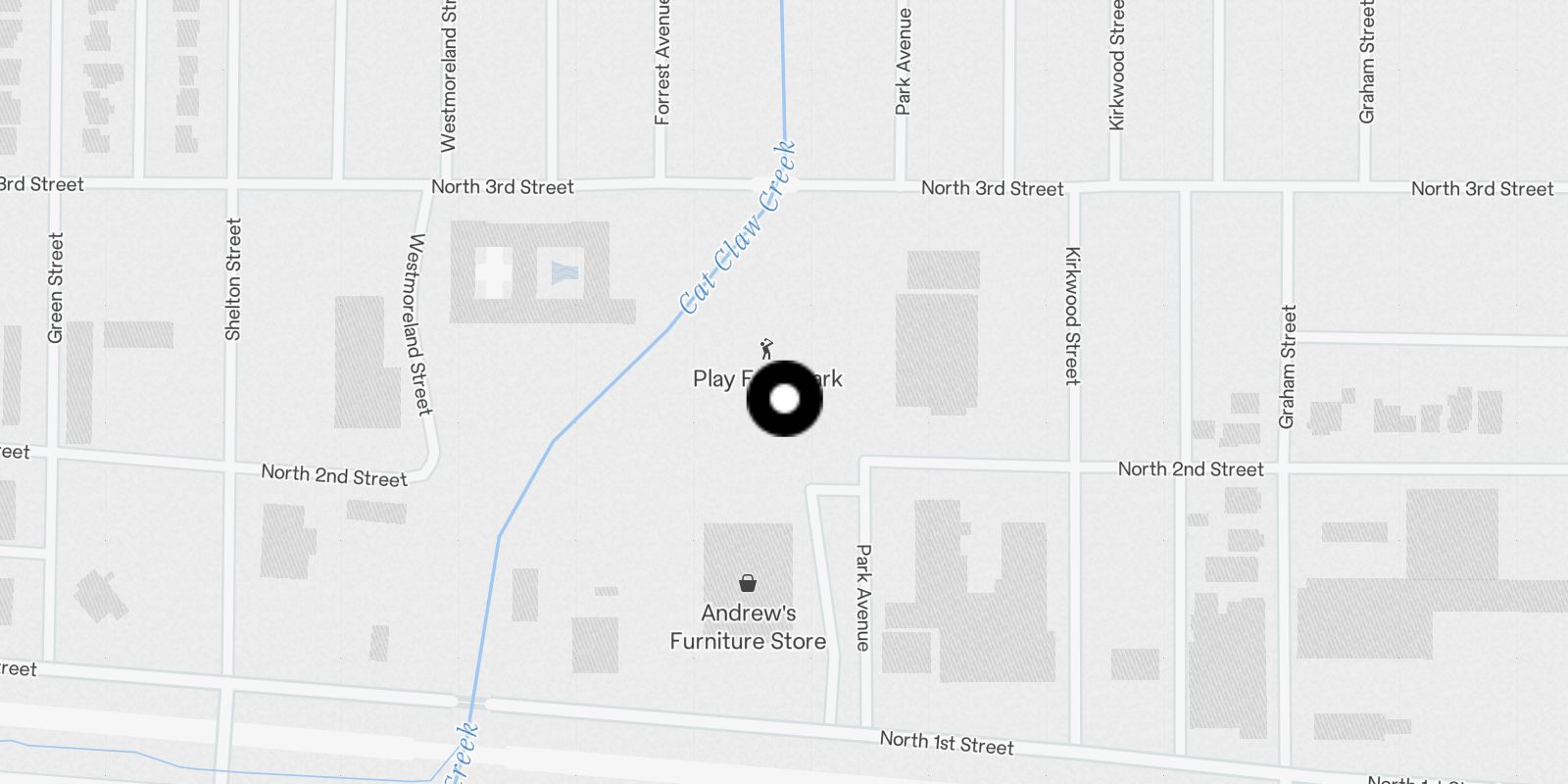Open Andrew's Furniture Store place marker

[748, 585]
